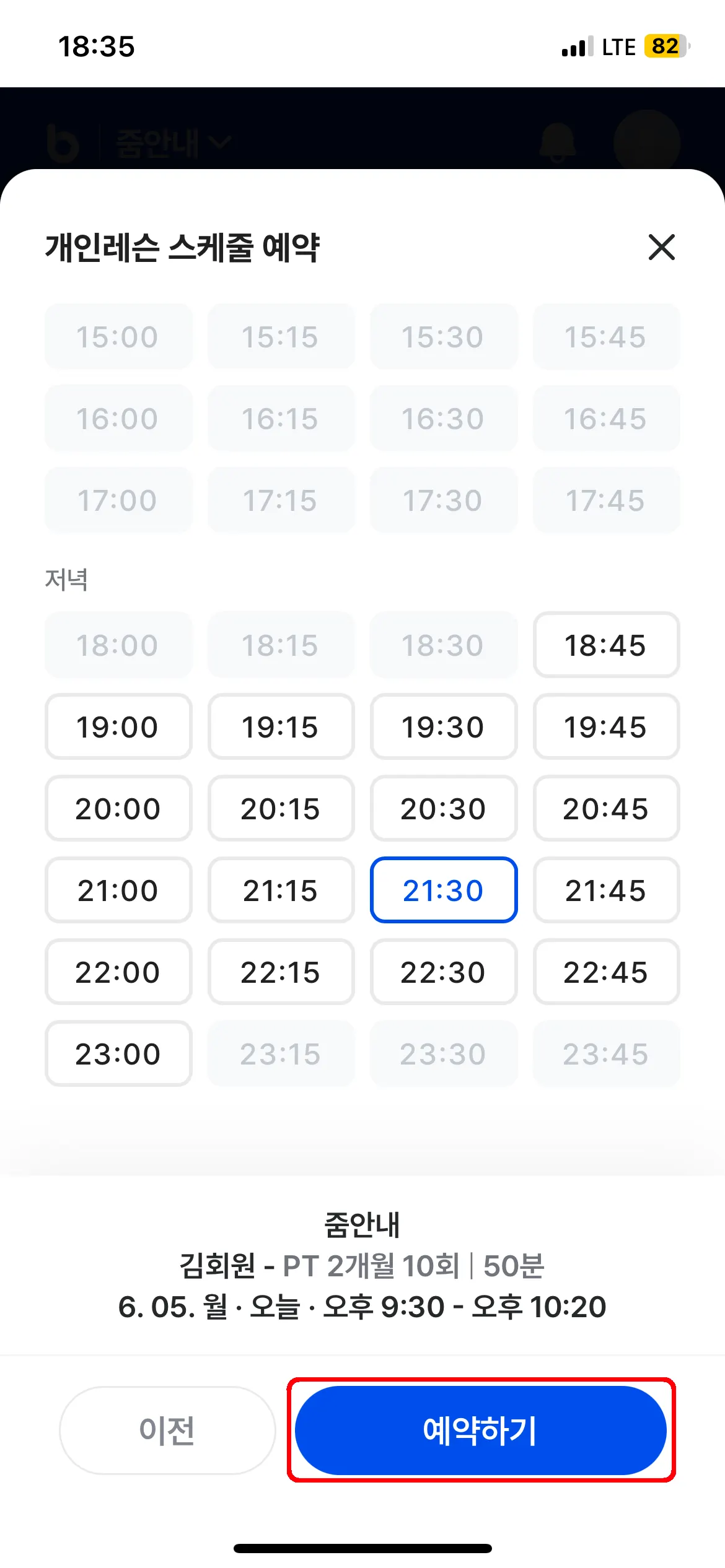Choose the 19:00 time slot
The width and height of the screenshot is (725, 1568).
(118, 726)
